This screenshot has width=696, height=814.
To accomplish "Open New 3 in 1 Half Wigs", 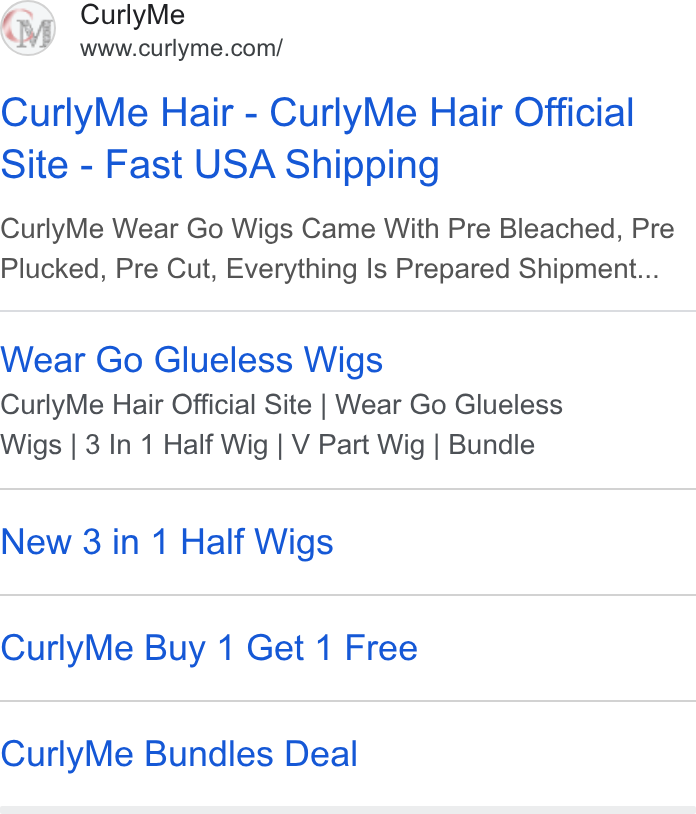I will [x=167, y=542].
